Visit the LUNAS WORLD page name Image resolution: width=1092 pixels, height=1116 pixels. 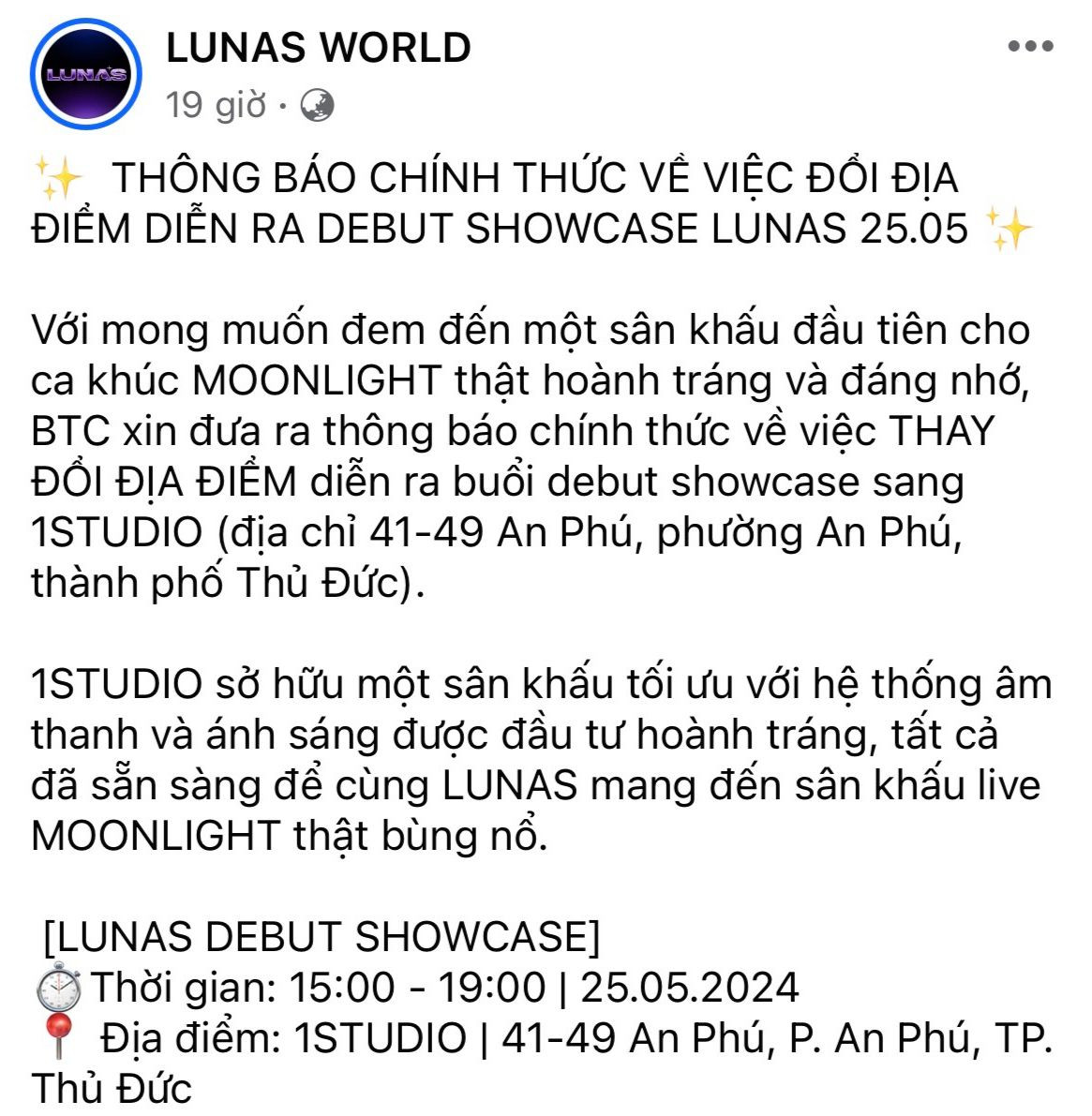(x=318, y=48)
